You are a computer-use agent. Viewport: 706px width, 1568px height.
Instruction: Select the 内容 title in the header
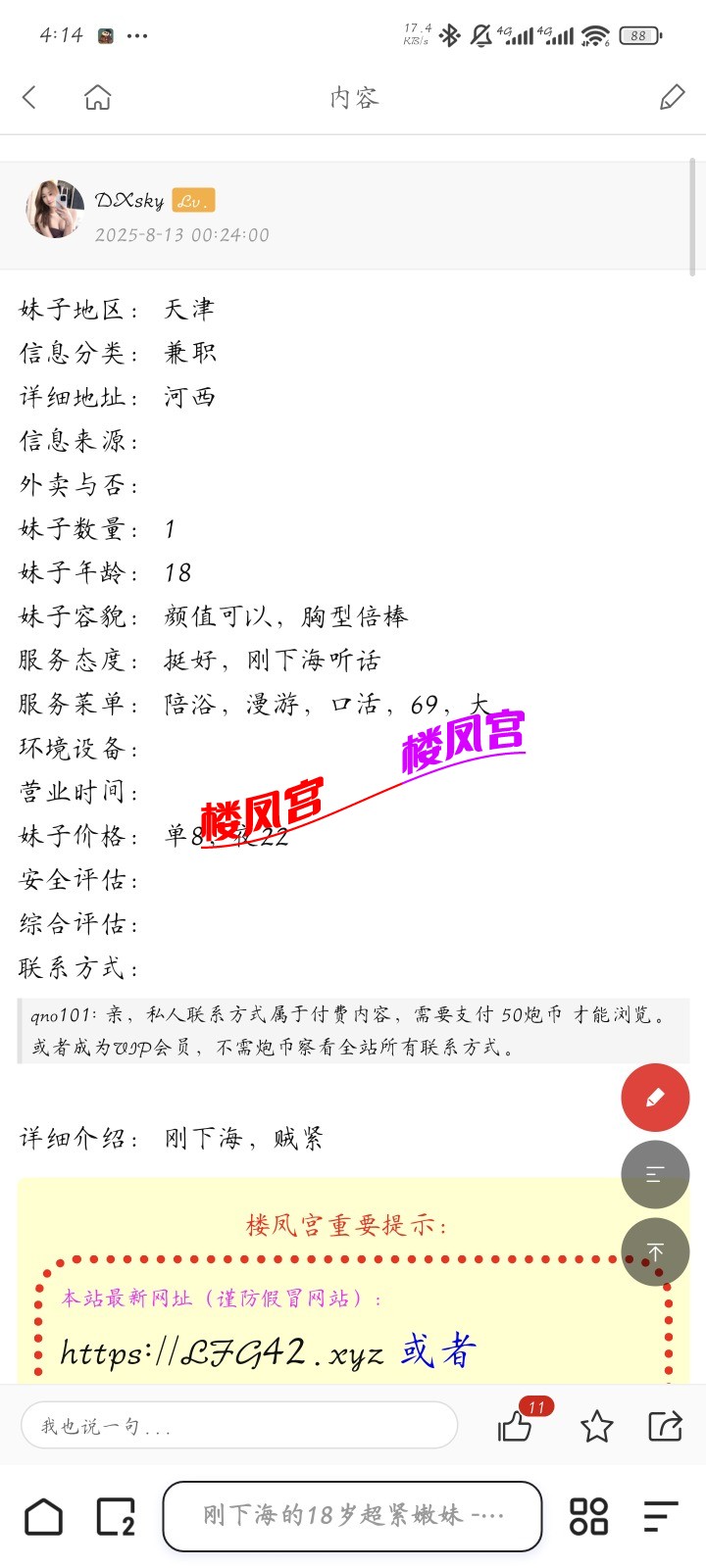click(353, 97)
